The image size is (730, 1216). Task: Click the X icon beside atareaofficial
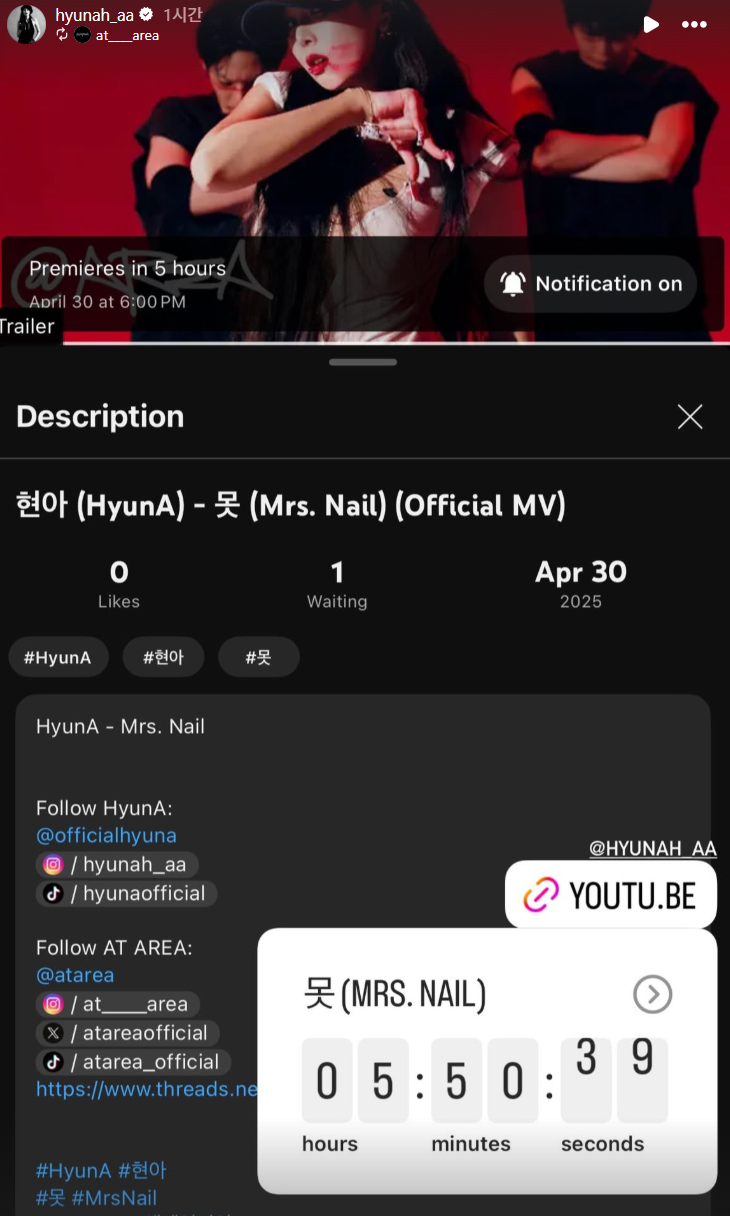55,1033
